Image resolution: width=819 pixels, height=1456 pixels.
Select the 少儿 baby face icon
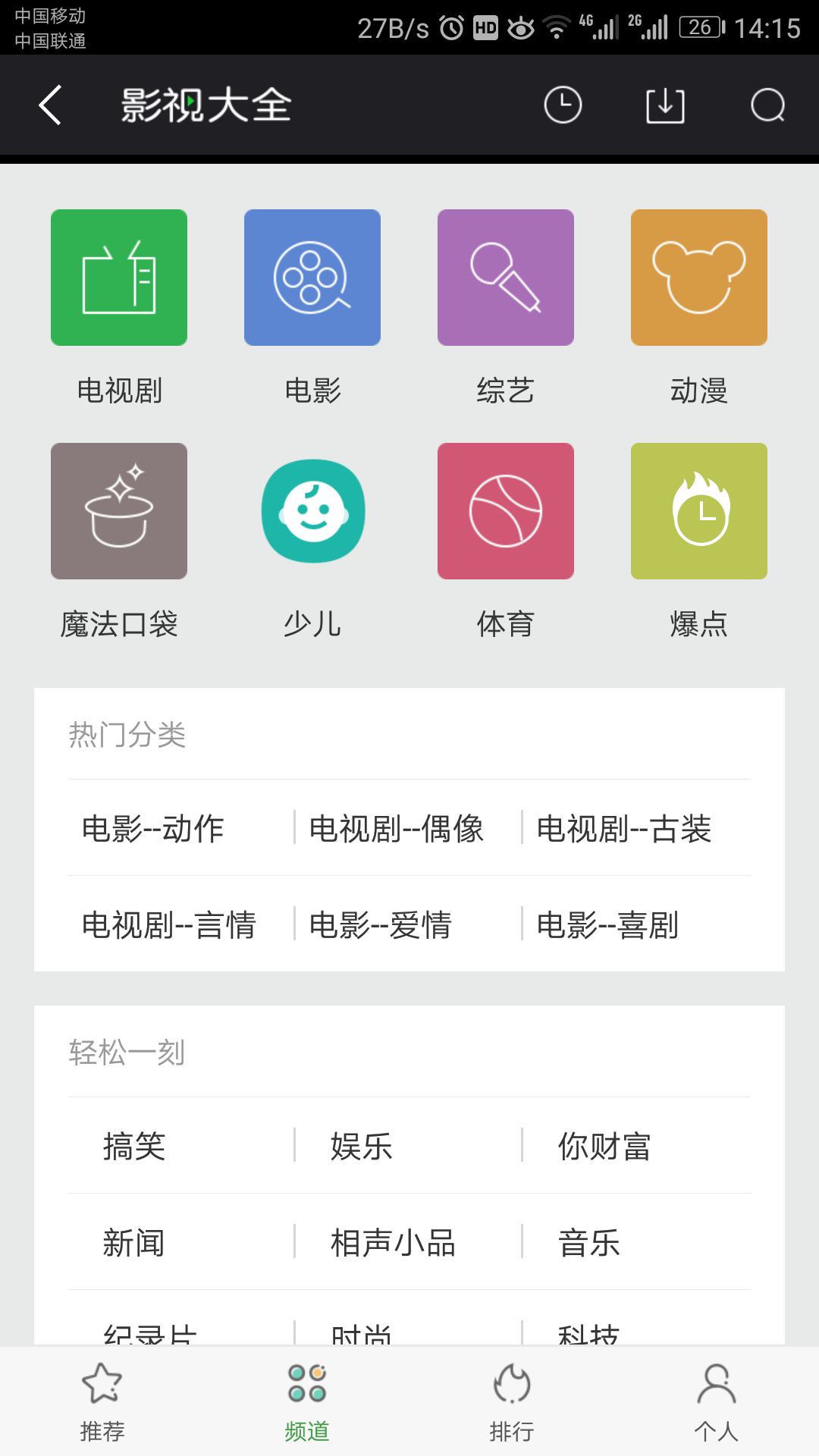[x=312, y=510]
